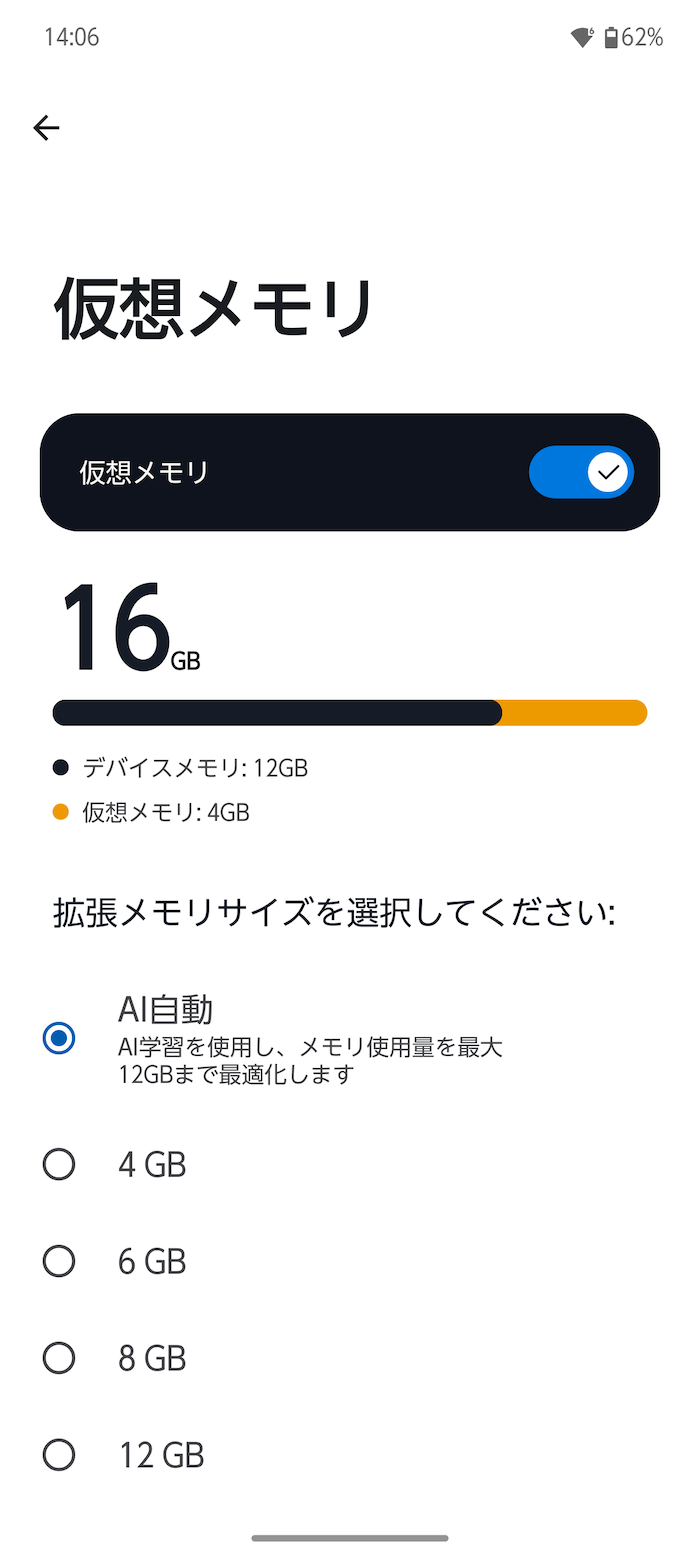This screenshot has width=700, height=1558.
Task: Go back using the arrow icon
Action: [x=46, y=128]
